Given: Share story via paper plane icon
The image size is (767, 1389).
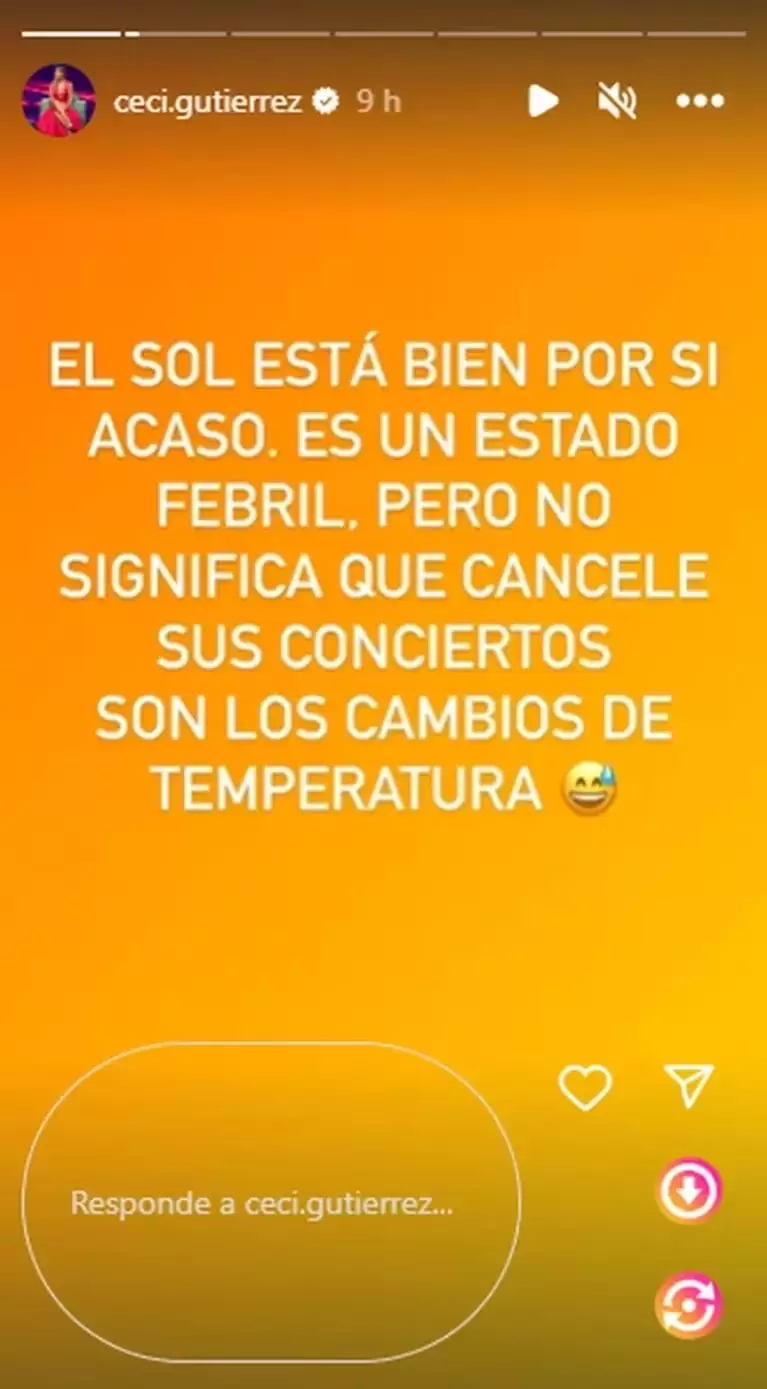Looking at the screenshot, I should tap(689, 1085).
